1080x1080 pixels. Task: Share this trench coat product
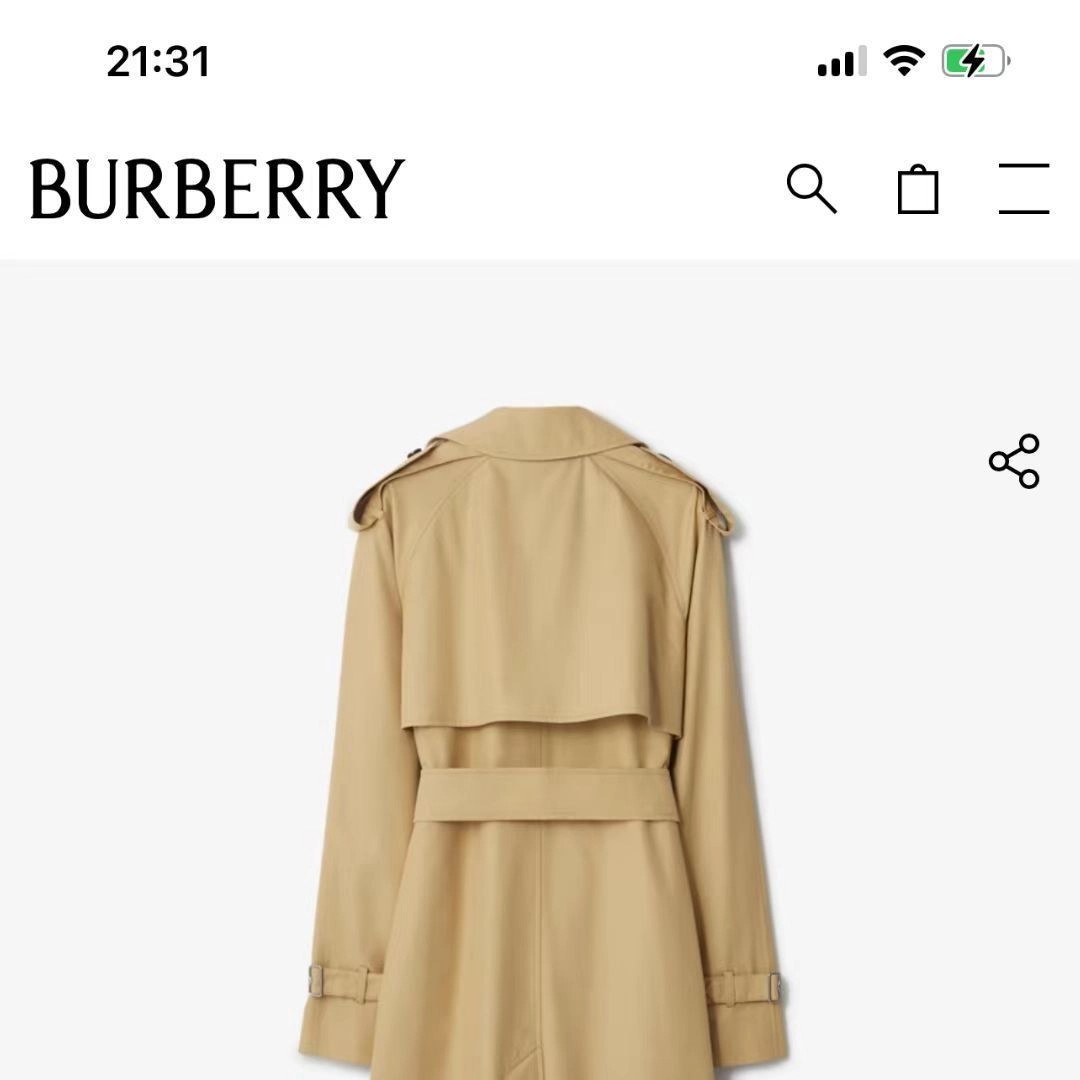(x=1014, y=461)
